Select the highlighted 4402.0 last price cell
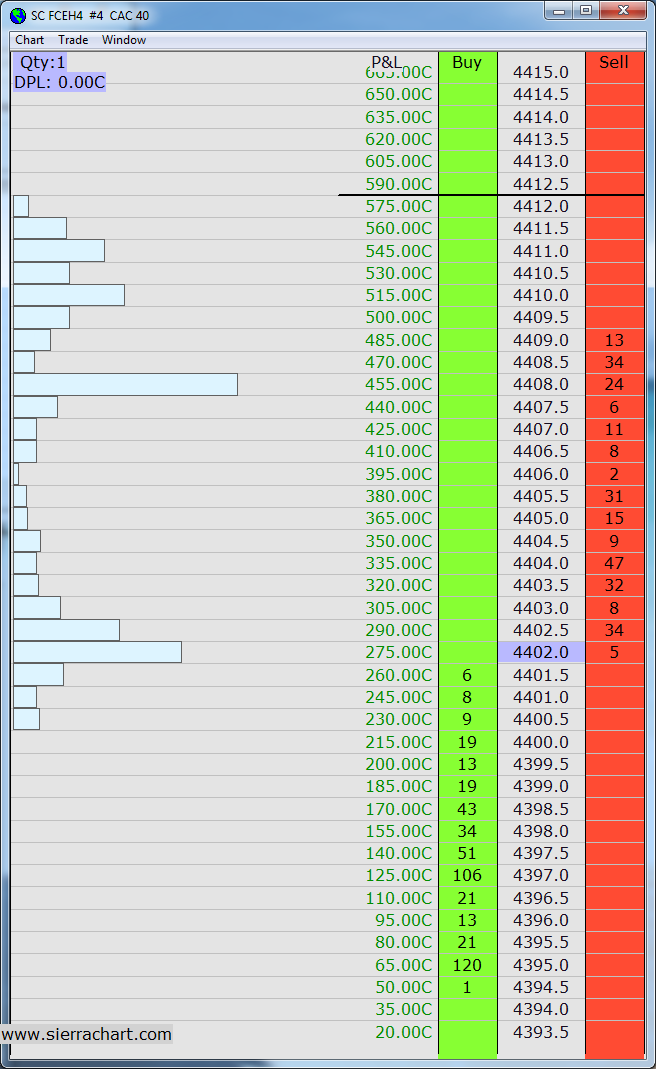 pyautogui.click(x=540, y=652)
